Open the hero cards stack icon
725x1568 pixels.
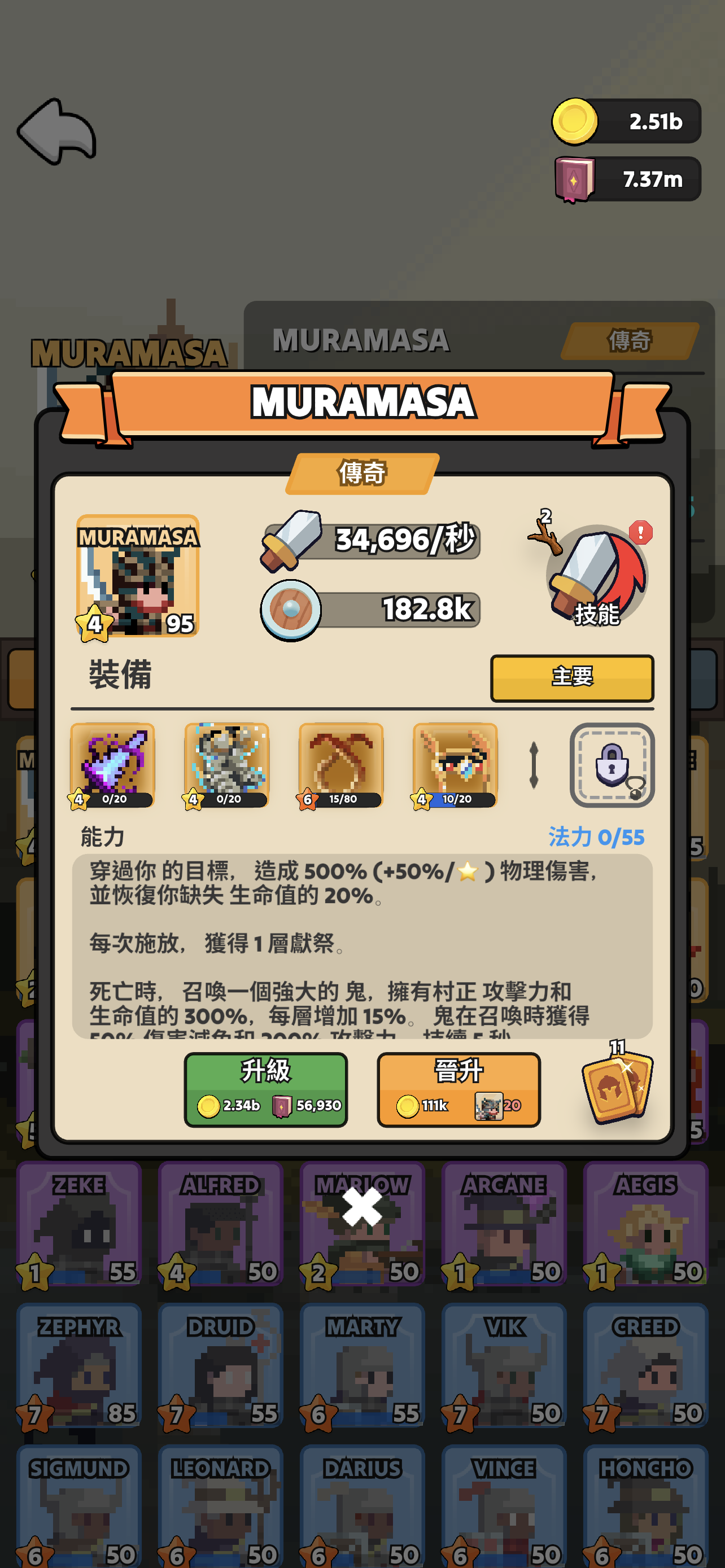[617, 1087]
